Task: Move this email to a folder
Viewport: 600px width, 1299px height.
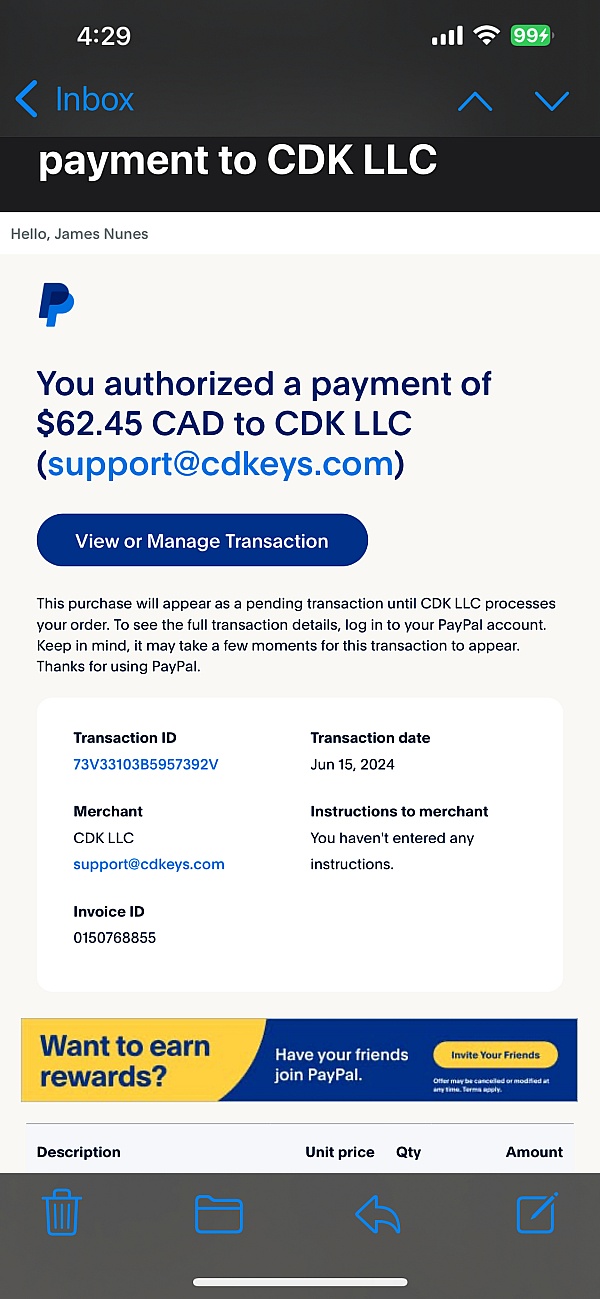Action: pos(219,1214)
